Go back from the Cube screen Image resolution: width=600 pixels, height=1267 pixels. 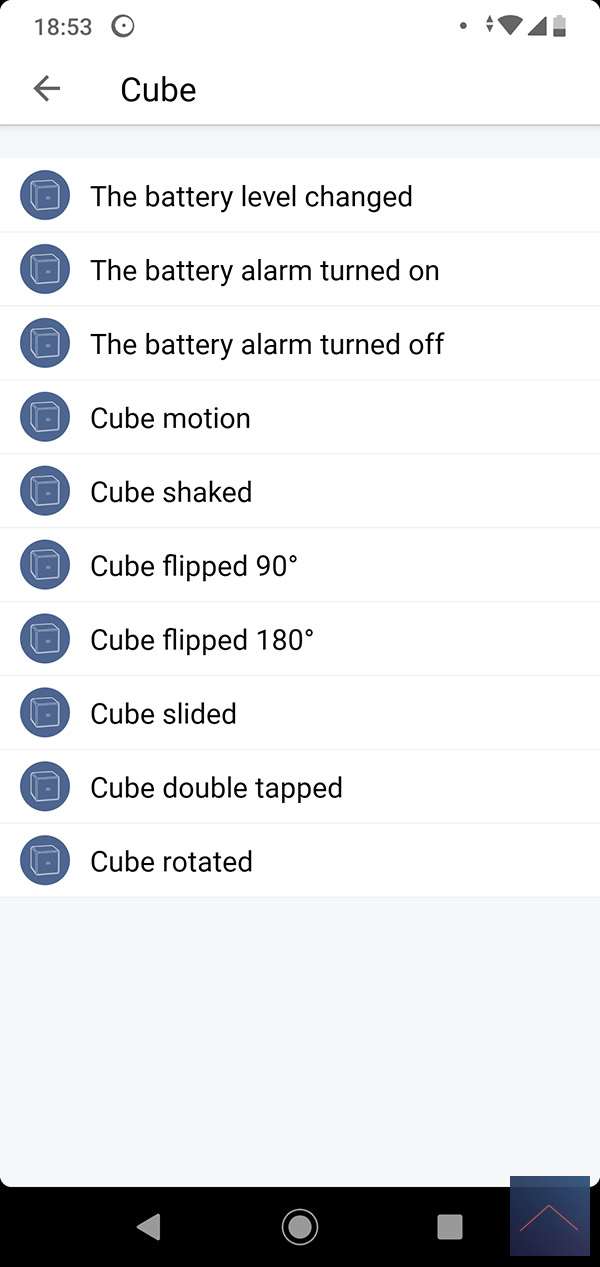(46, 89)
